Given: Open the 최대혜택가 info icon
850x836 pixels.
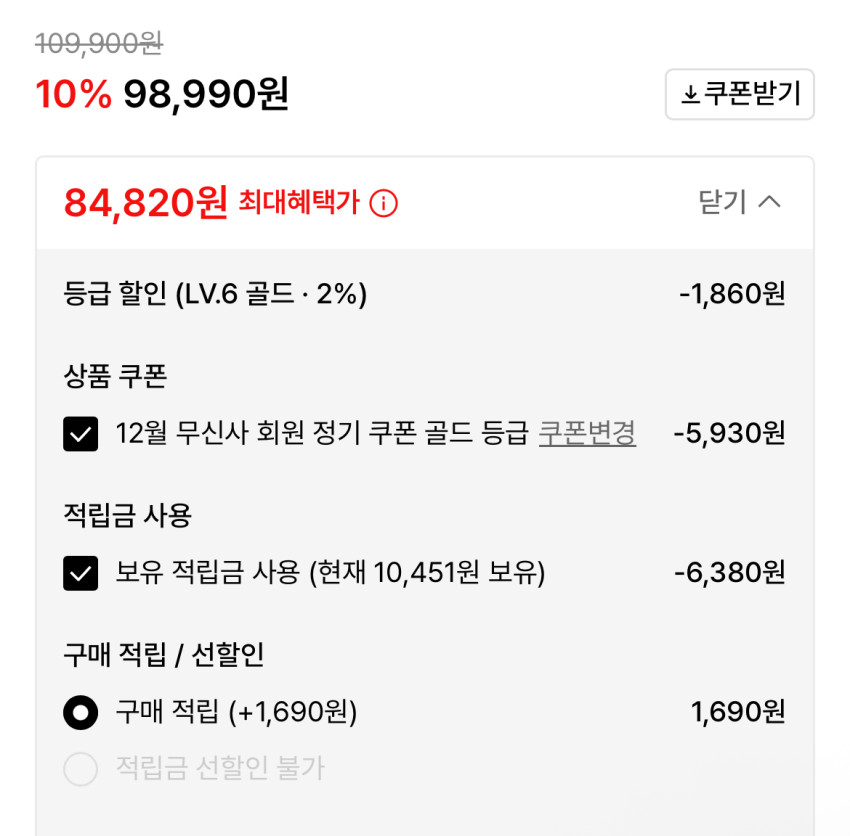Looking at the screenshot, I should pyautogui.click(x=383, y=203).
